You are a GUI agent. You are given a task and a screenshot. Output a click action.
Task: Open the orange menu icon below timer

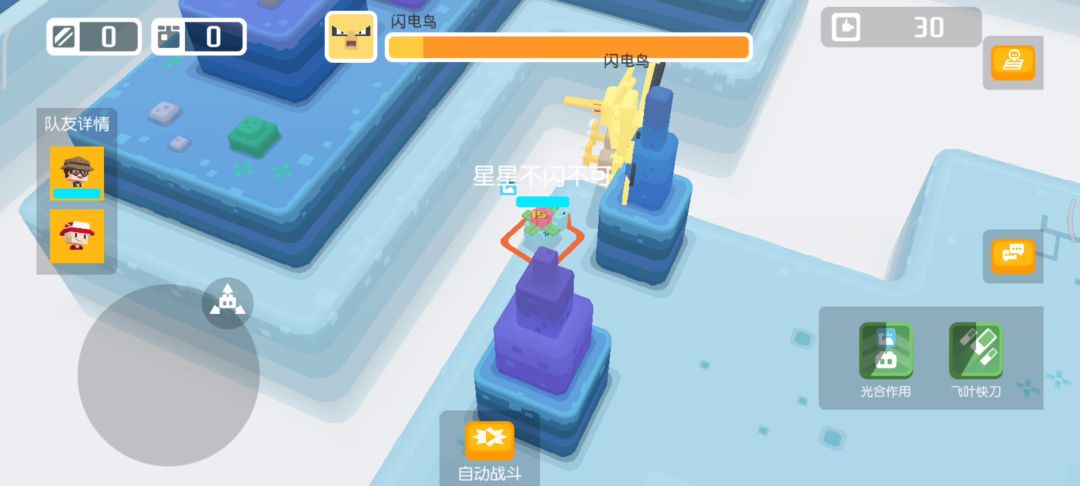(1013, 63)
